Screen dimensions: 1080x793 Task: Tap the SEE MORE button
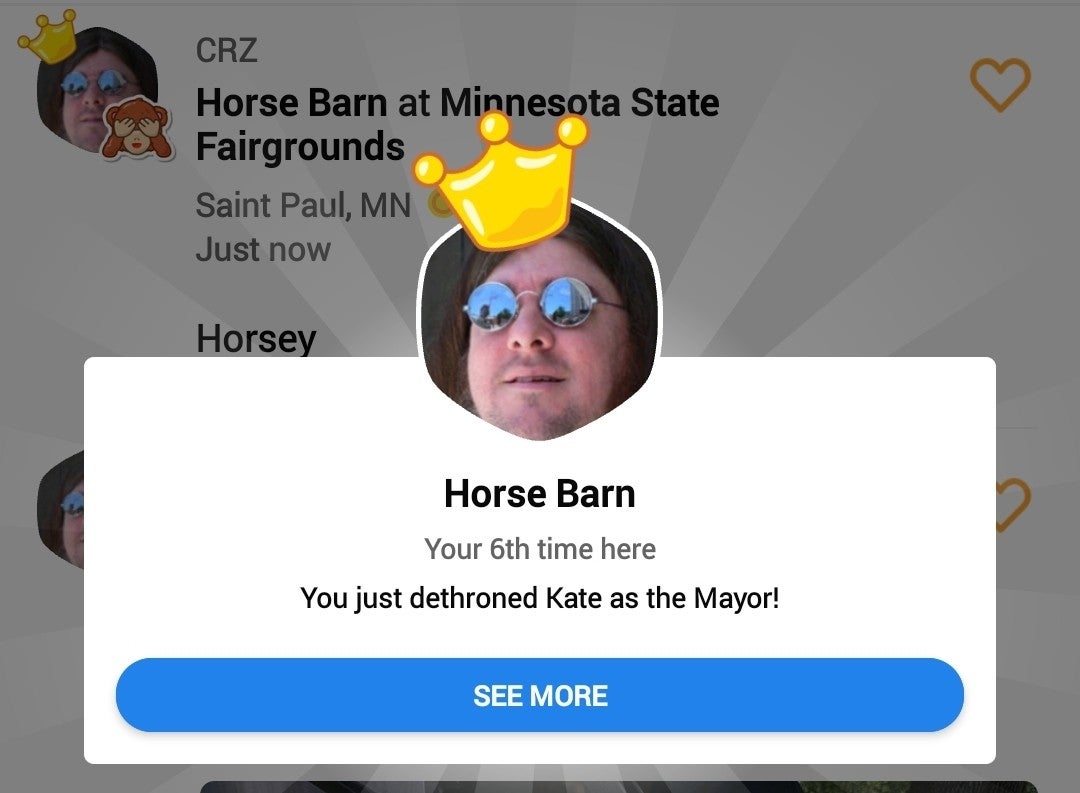click(x=539, y=695)
